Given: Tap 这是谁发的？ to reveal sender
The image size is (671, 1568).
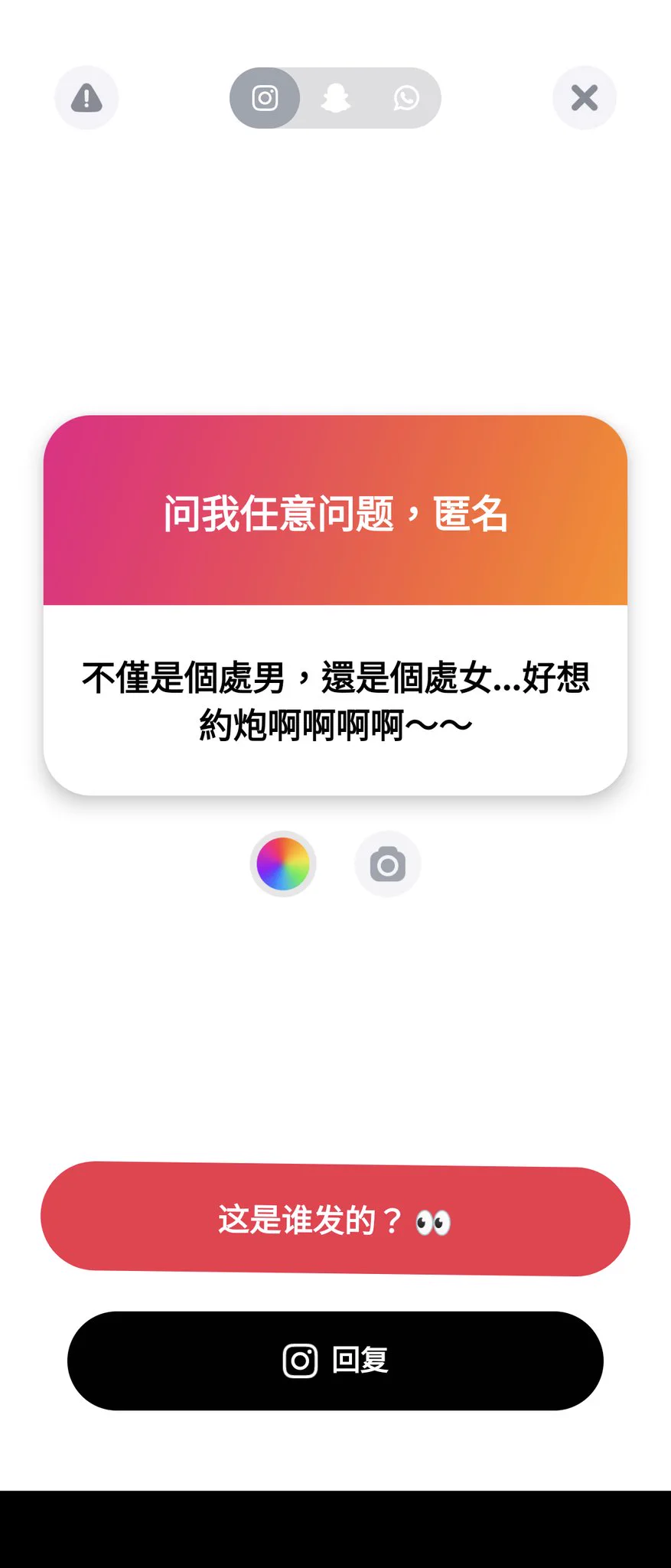Looking at the screenshot, I should click(335, 1220).
